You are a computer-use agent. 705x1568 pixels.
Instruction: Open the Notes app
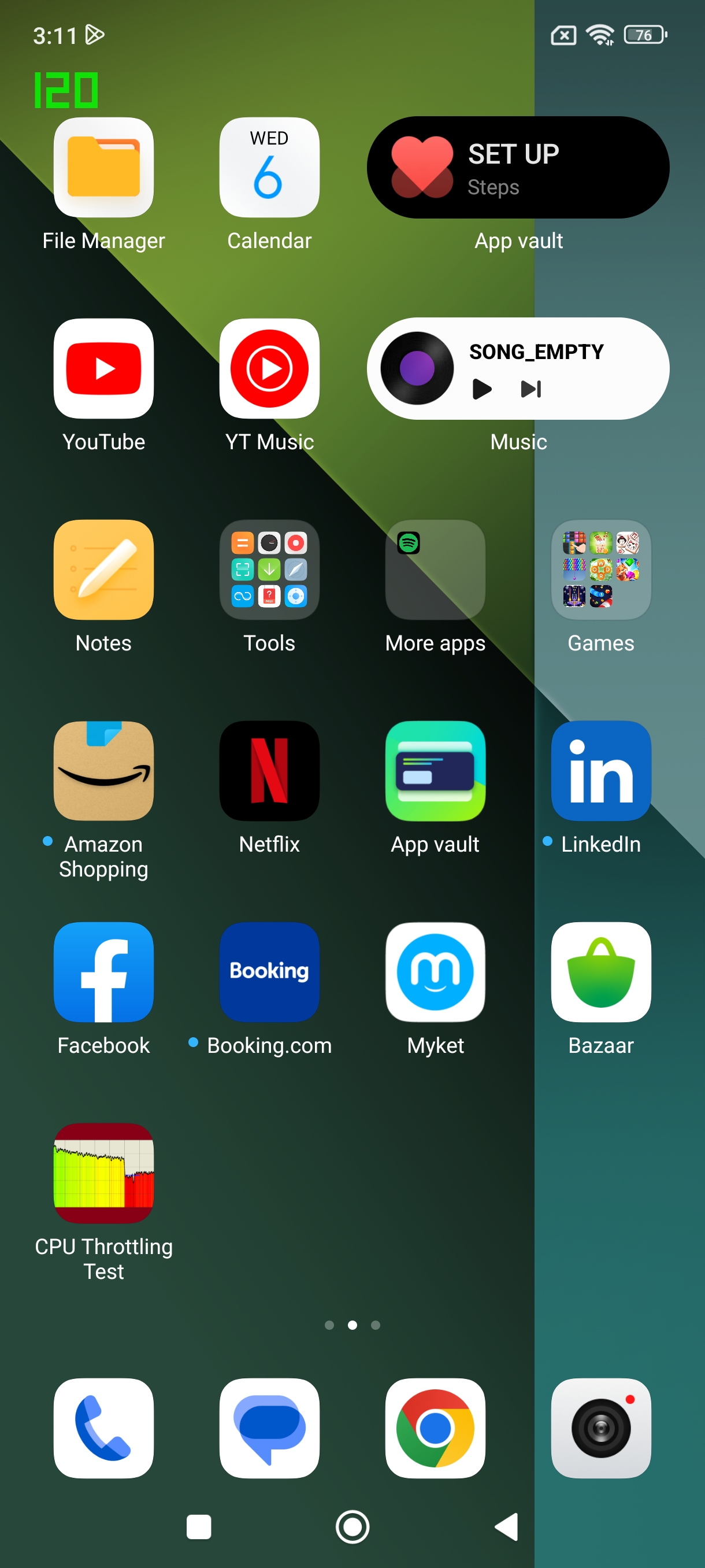(103, 569)
